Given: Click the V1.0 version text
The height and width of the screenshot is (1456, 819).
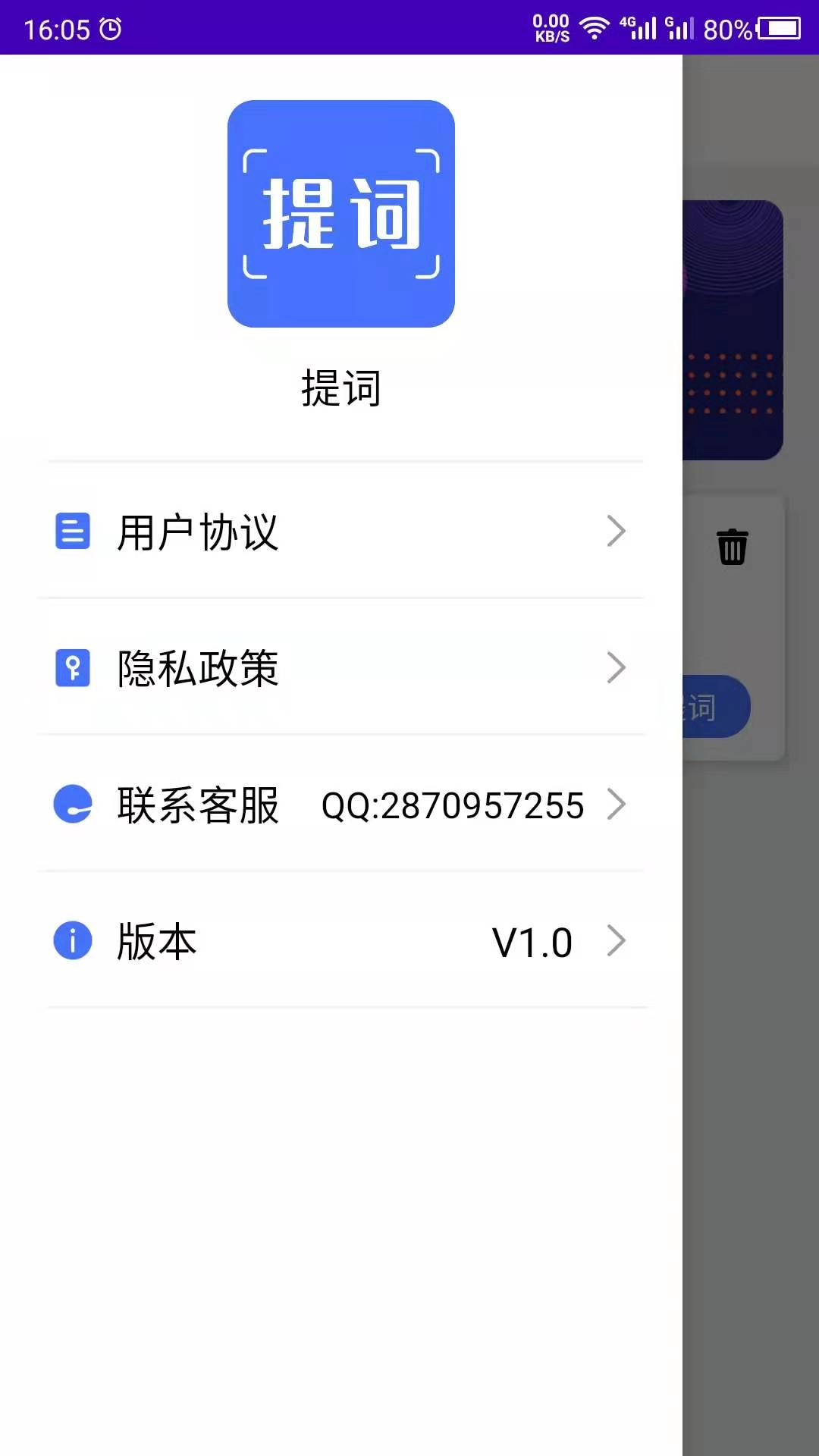Looking at the screenshot, I should [532, 942].
